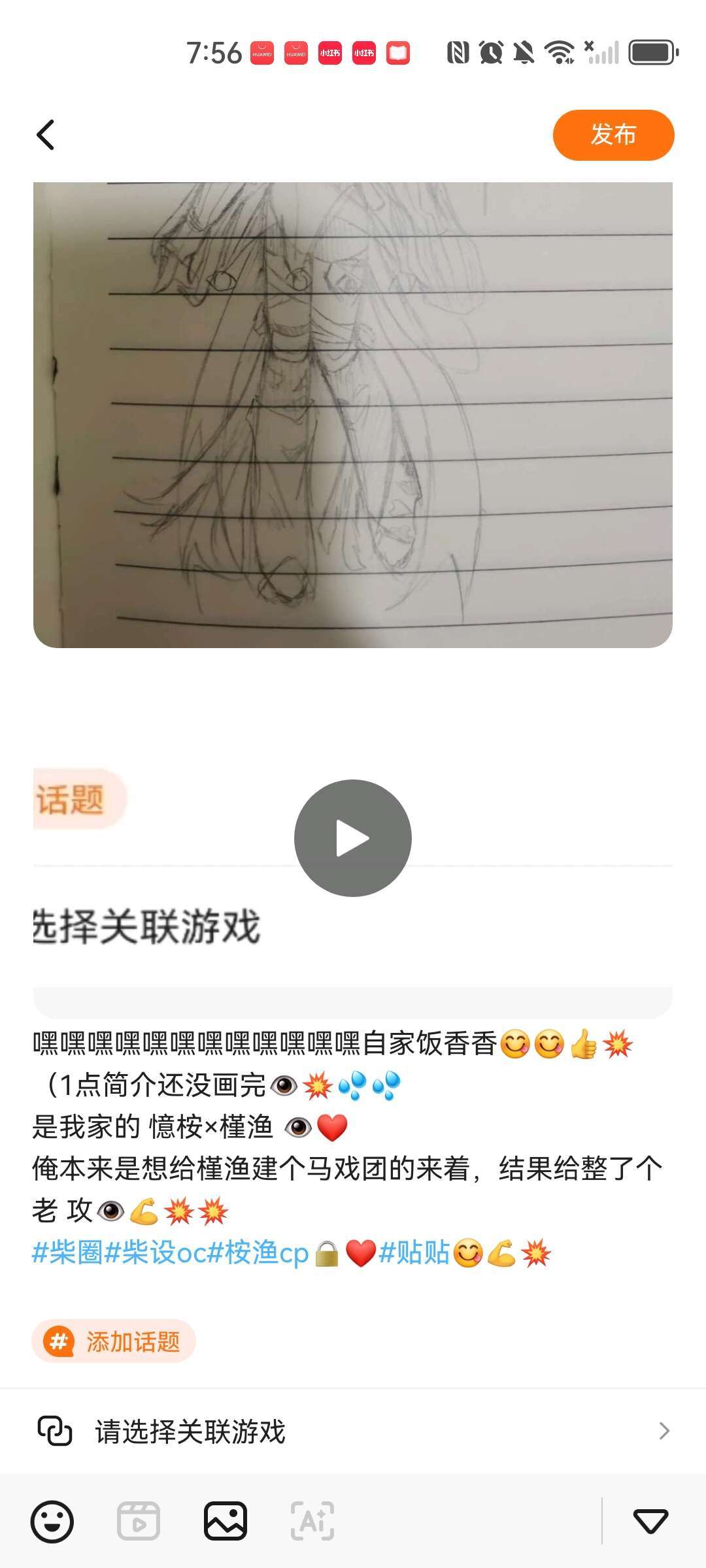
Task: Open the emoji picker
Action: click(52, 1521)
